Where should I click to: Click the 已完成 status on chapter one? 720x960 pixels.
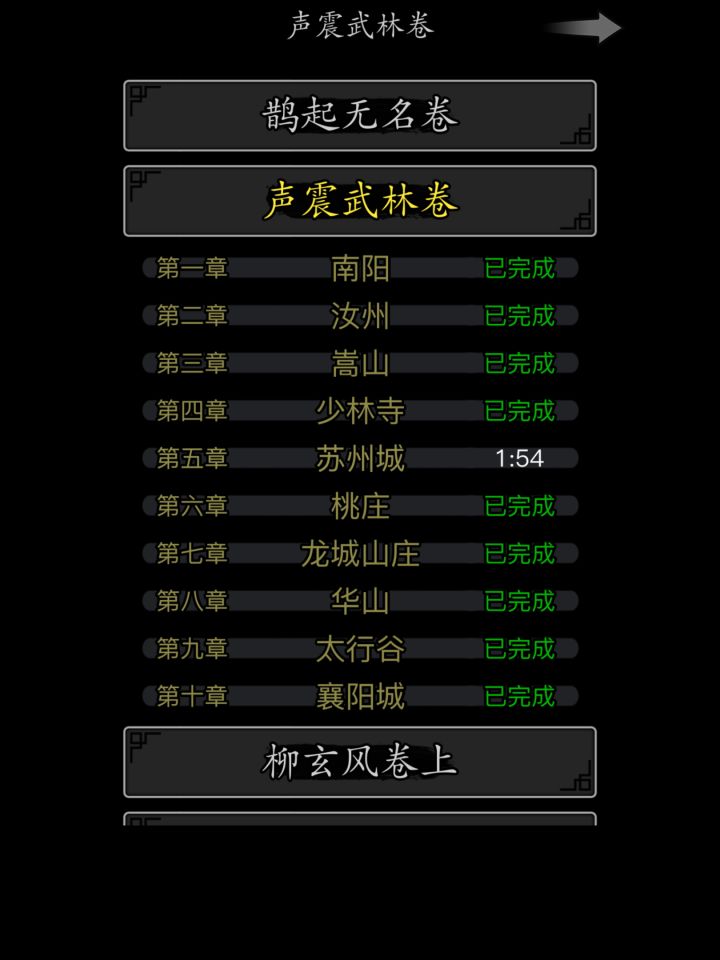(x=519, y=267)
